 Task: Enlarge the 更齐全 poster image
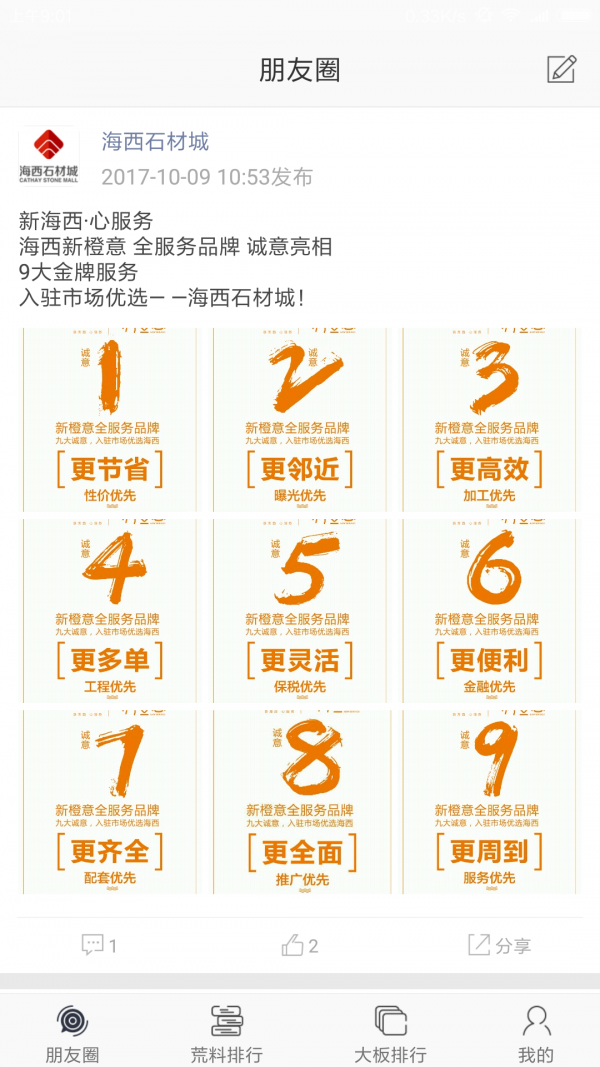tap(110, 801)
